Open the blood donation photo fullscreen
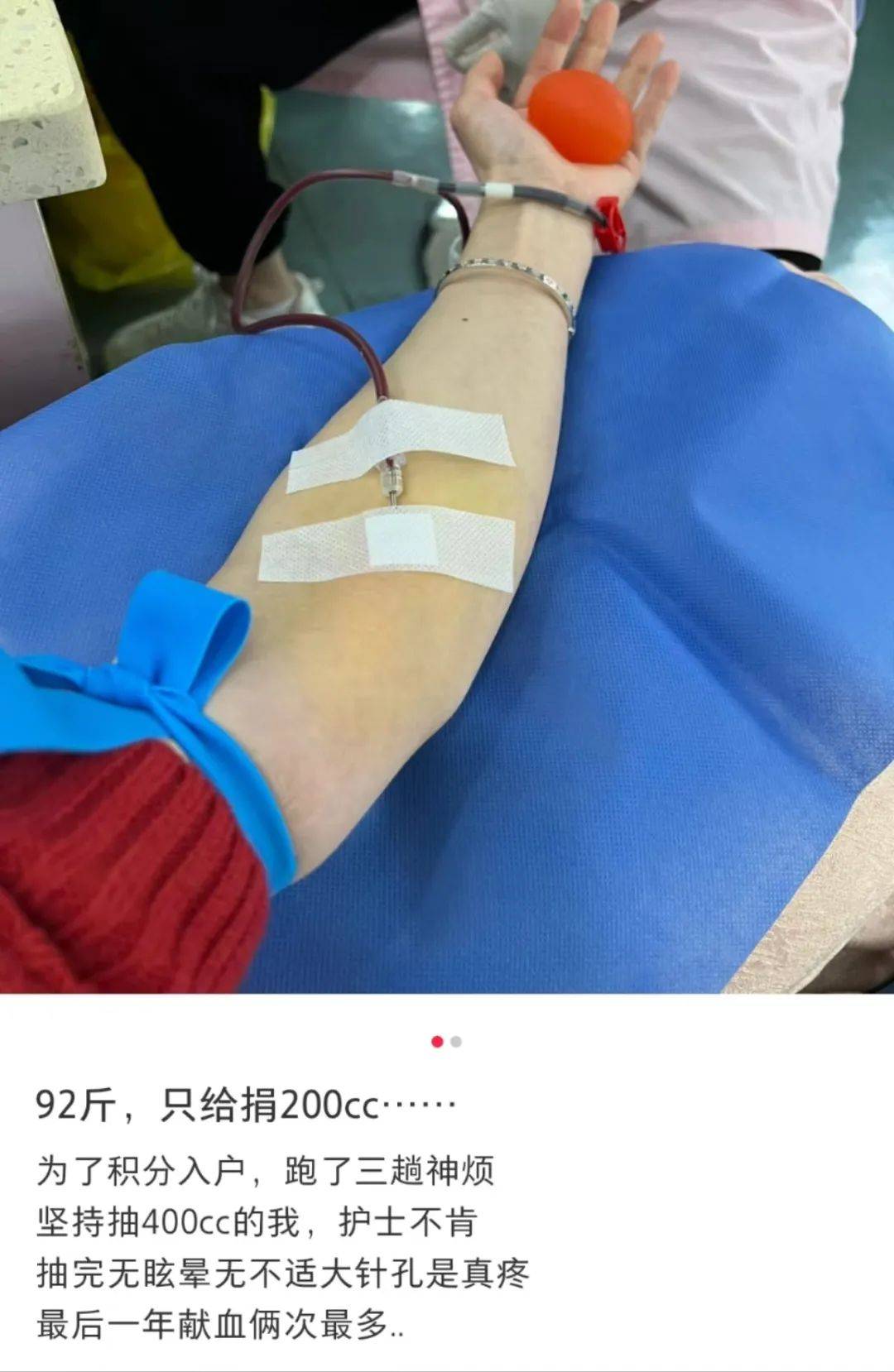Viewport: 894px width, 1372px height. (447, 497)
